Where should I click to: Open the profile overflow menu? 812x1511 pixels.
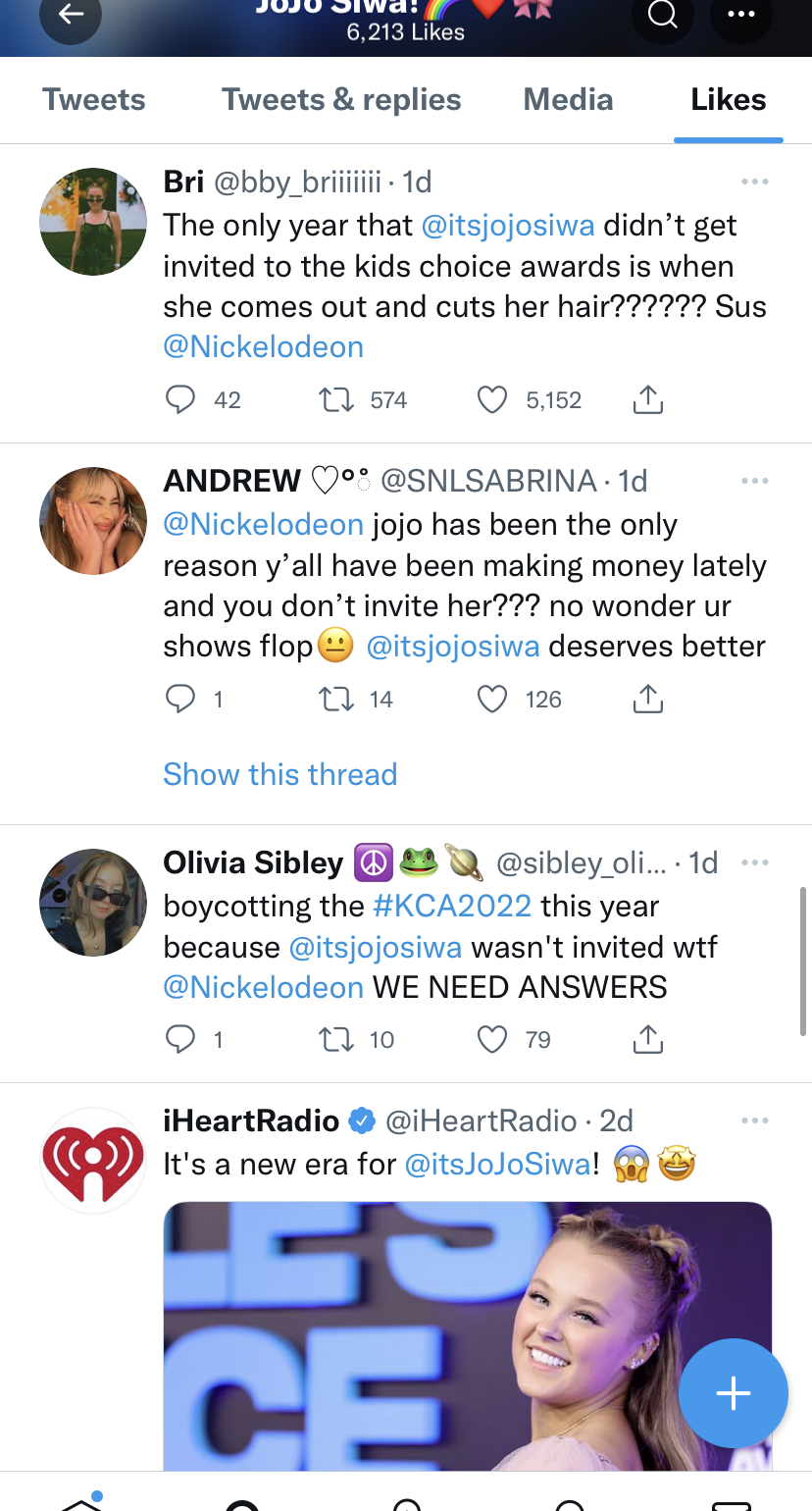741,15
